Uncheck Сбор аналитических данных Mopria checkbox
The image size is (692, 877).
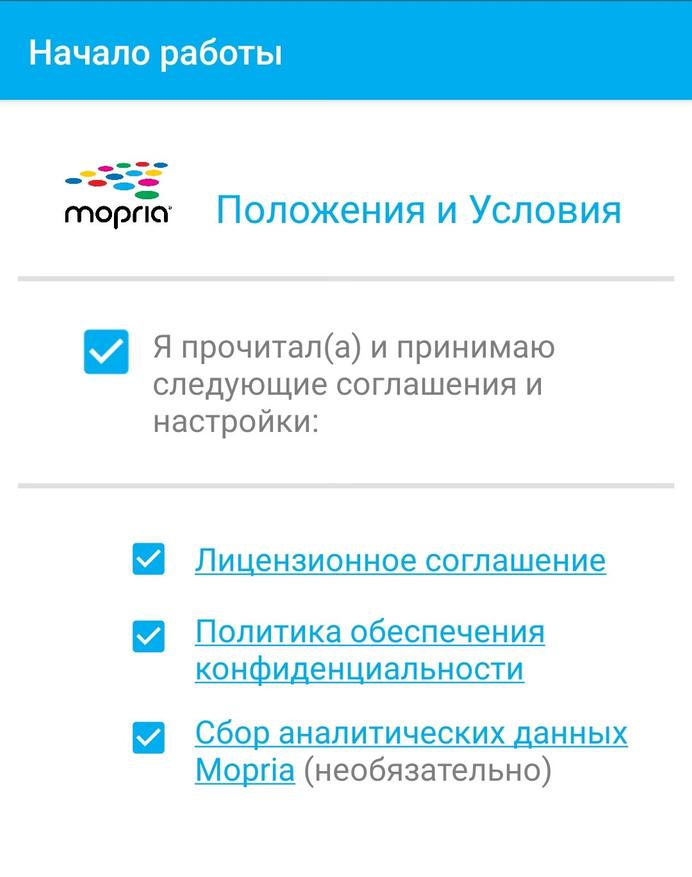pyautogui.click(x=148, y=739)
